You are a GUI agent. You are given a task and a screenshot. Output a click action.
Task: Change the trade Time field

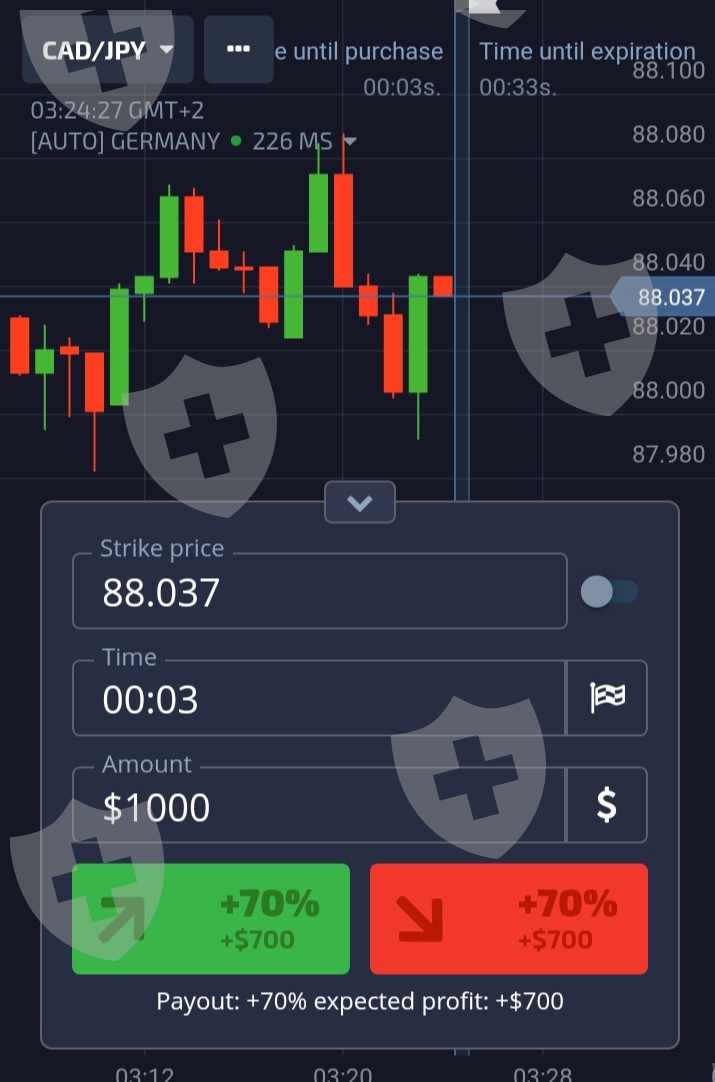click(319, 698)
